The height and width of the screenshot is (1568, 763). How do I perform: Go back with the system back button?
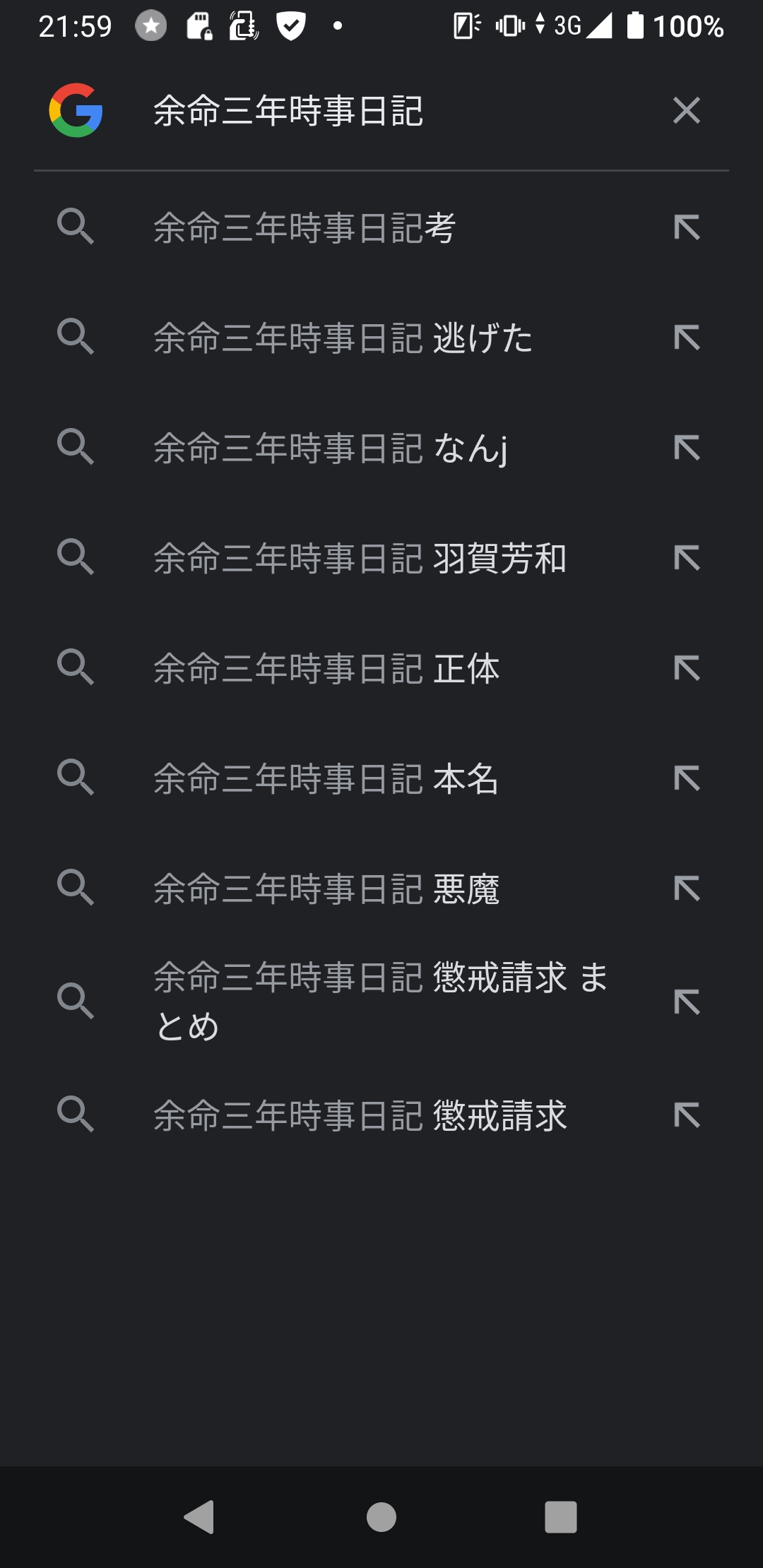tap(200, 1516)
